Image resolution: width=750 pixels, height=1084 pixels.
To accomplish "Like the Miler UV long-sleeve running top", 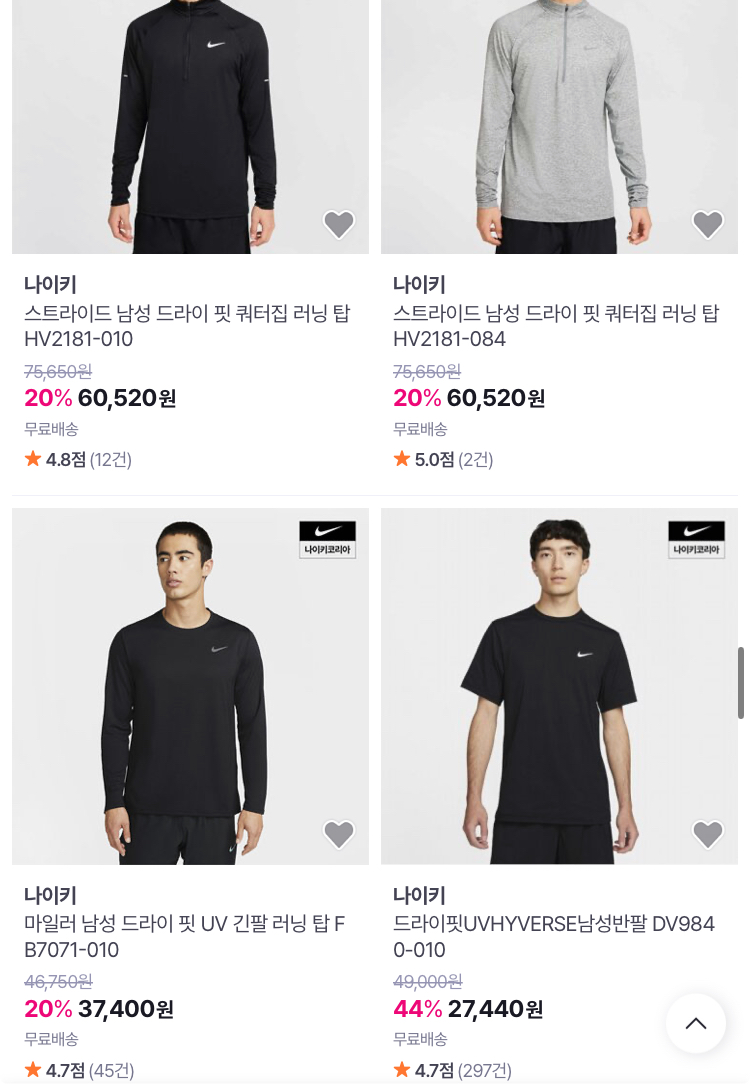I will point(339,835).
